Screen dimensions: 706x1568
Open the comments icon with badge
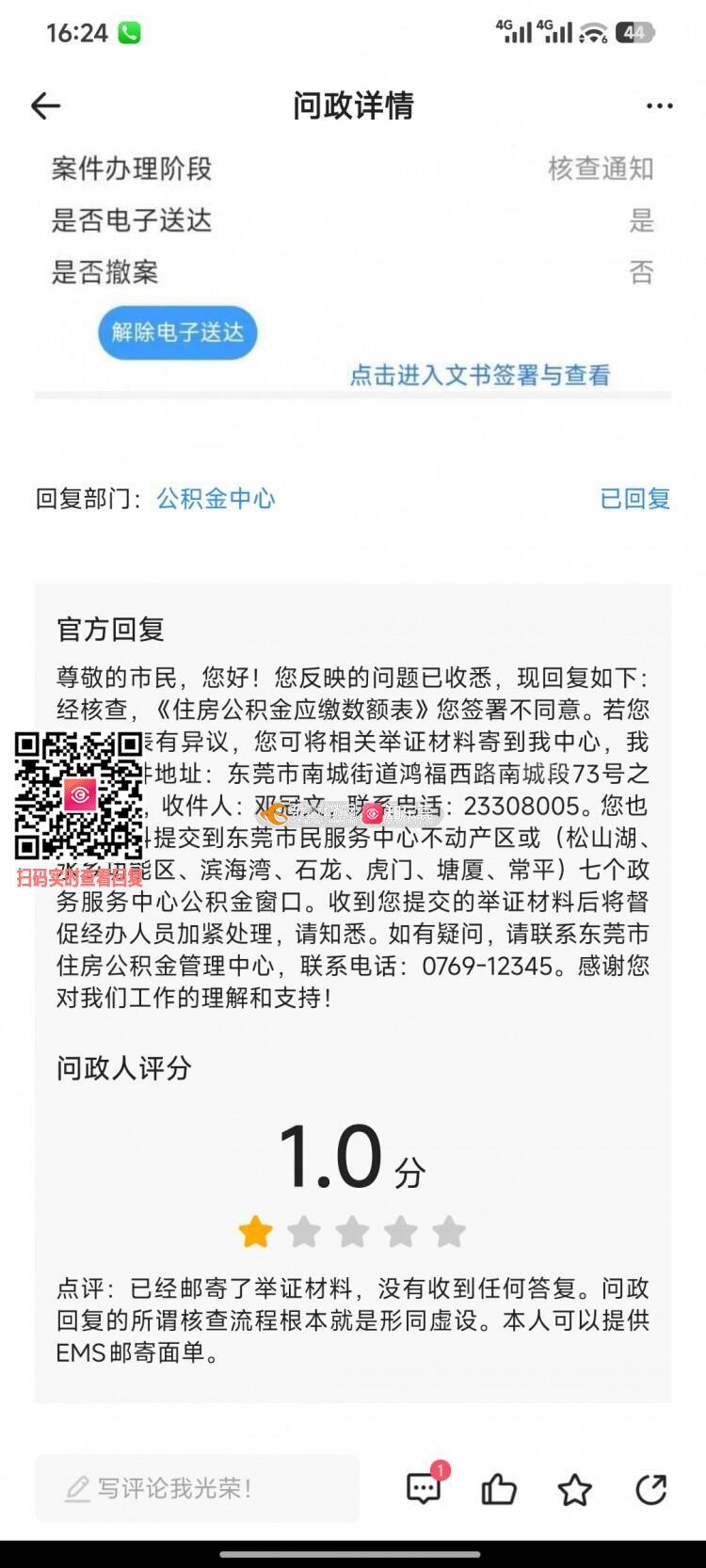[424, 1488]
